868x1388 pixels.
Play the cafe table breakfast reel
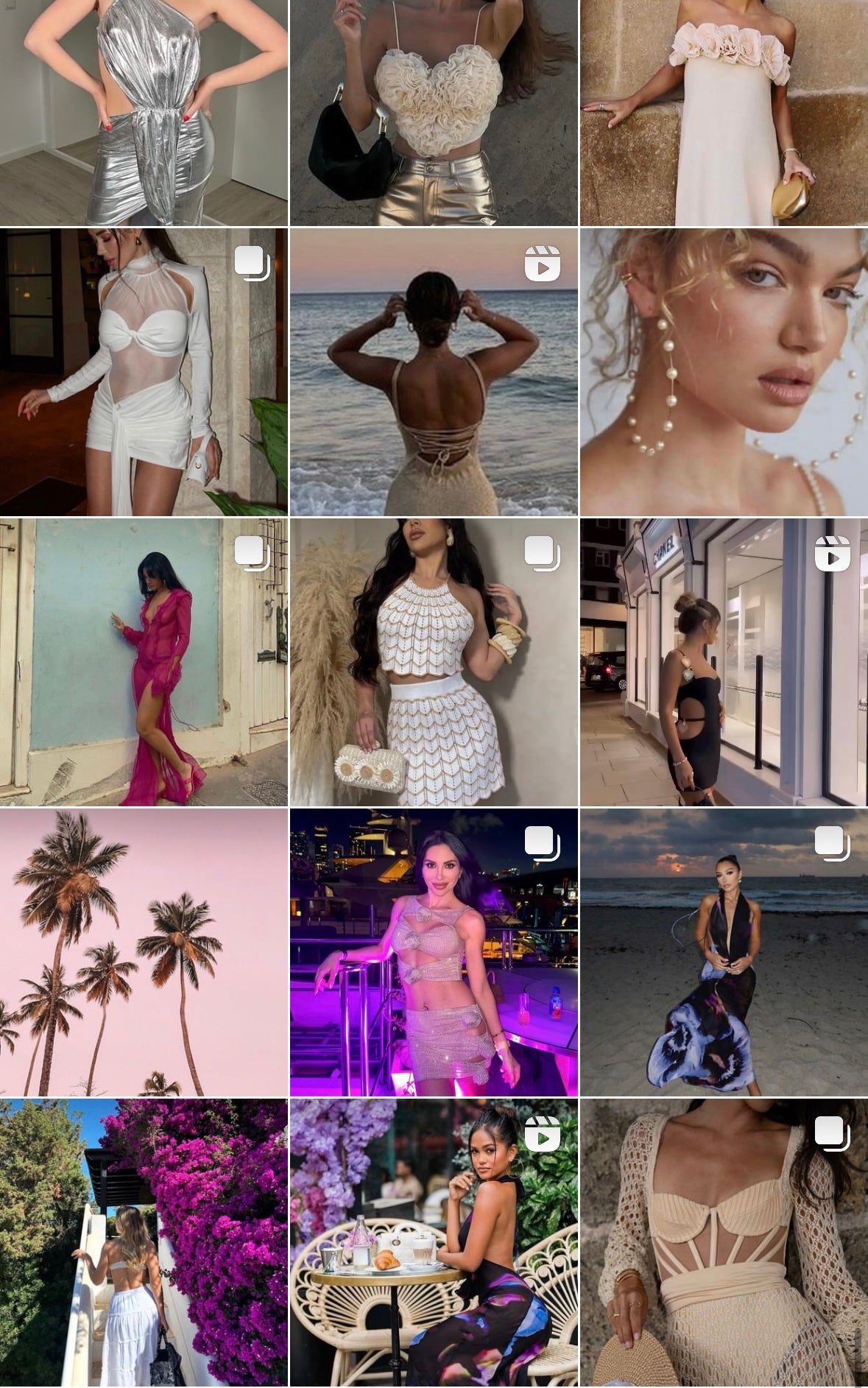pos(434,1243)
